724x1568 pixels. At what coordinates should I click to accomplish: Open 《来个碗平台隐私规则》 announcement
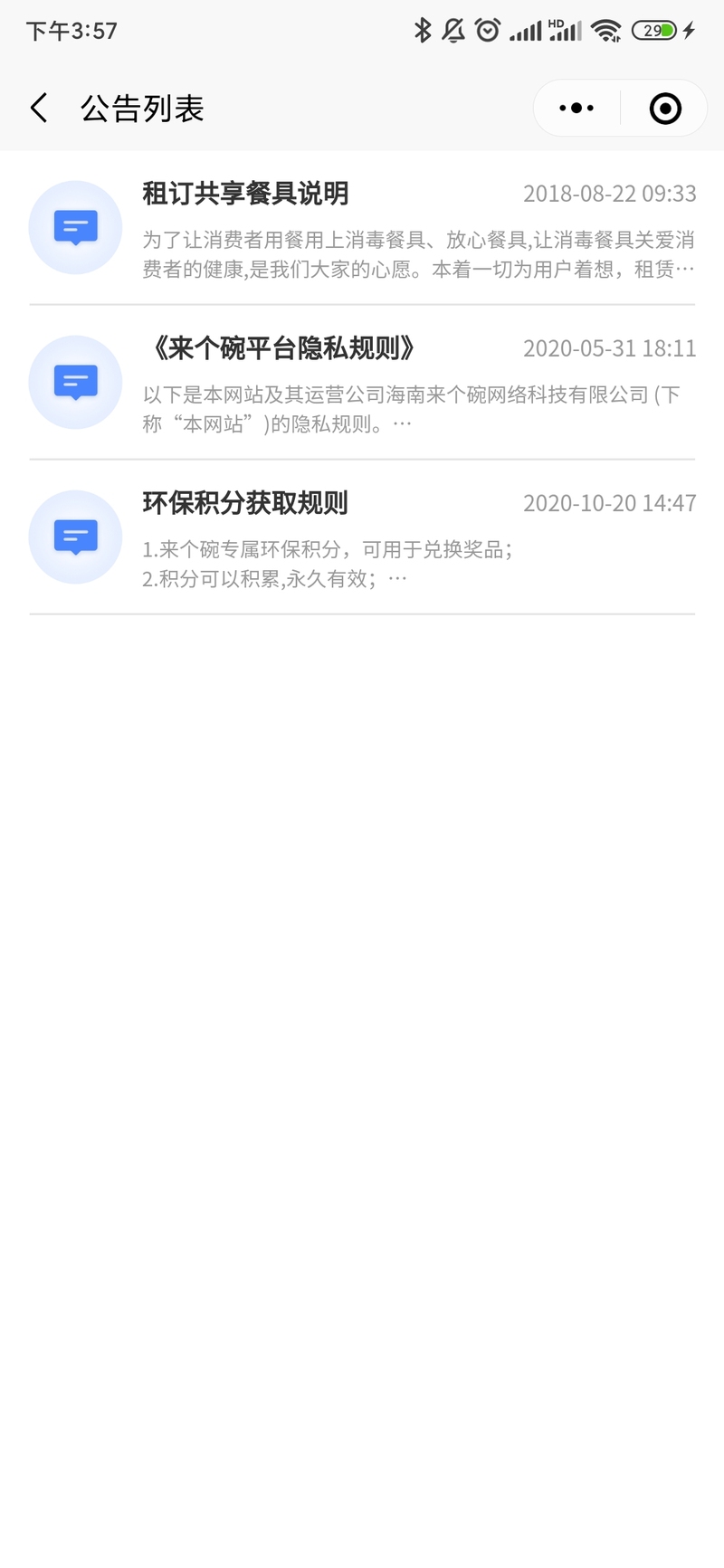point(362,383)
